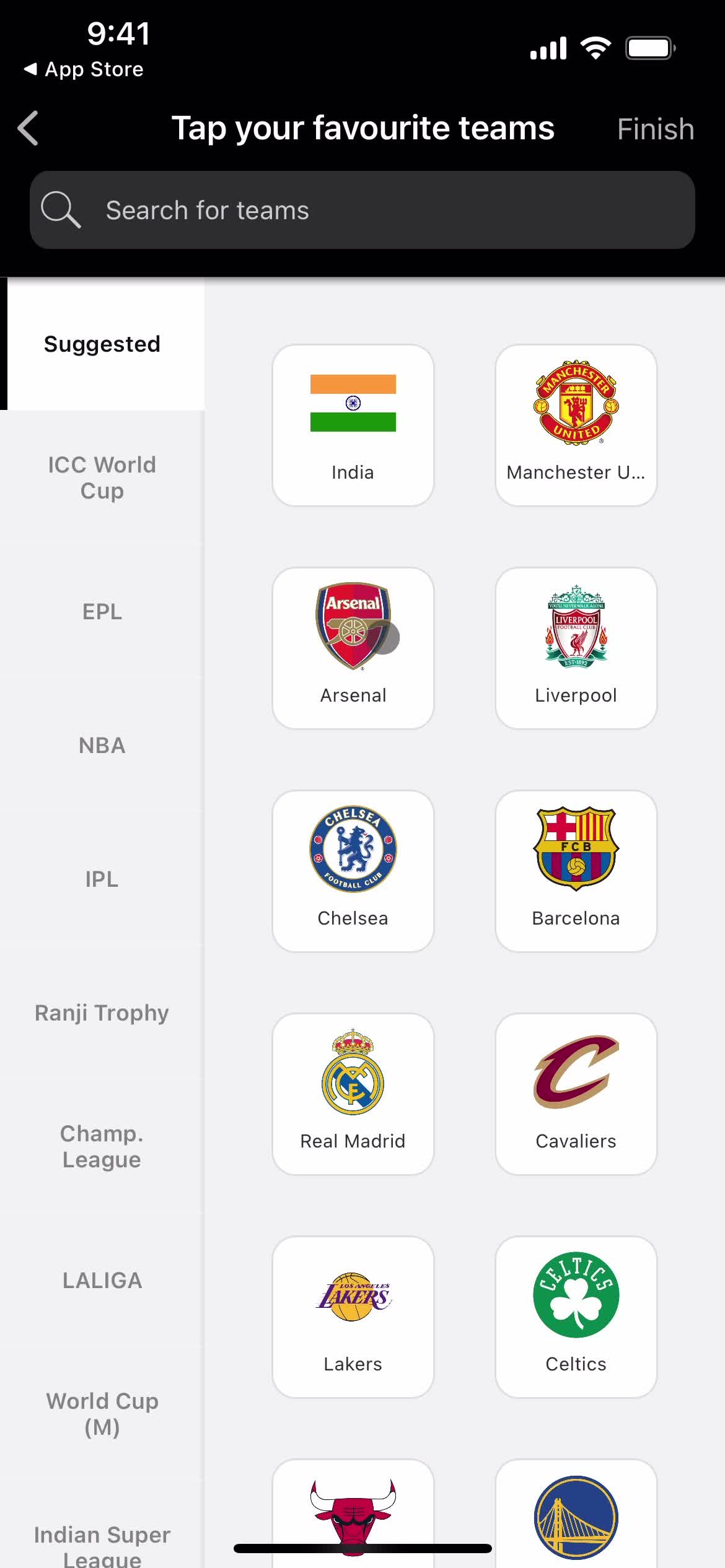Screen dimensions: 725x1568
Task: Go back using the top-left arrow
Action: [29, 128]
